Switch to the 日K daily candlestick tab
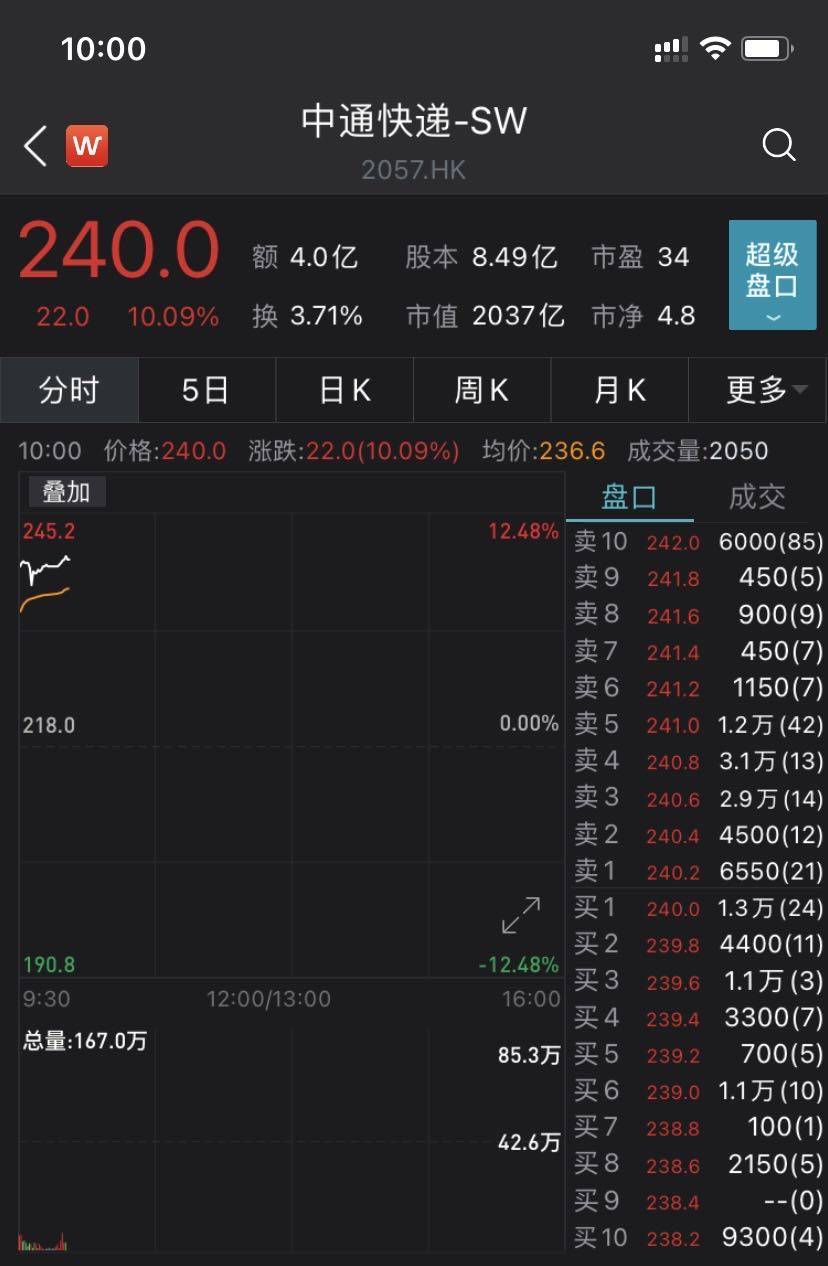 pyautogui.click(x=344, y=390)
